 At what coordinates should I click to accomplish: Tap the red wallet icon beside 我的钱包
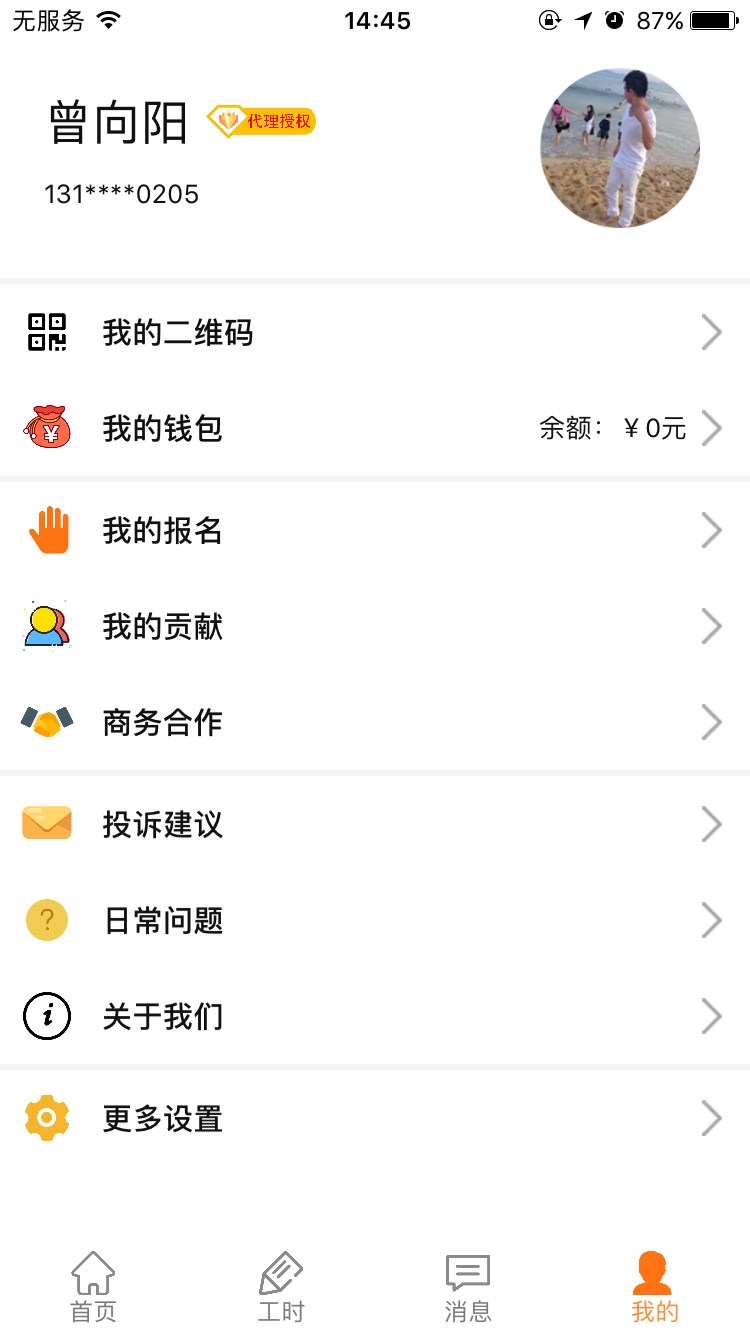tap(47, 428)
